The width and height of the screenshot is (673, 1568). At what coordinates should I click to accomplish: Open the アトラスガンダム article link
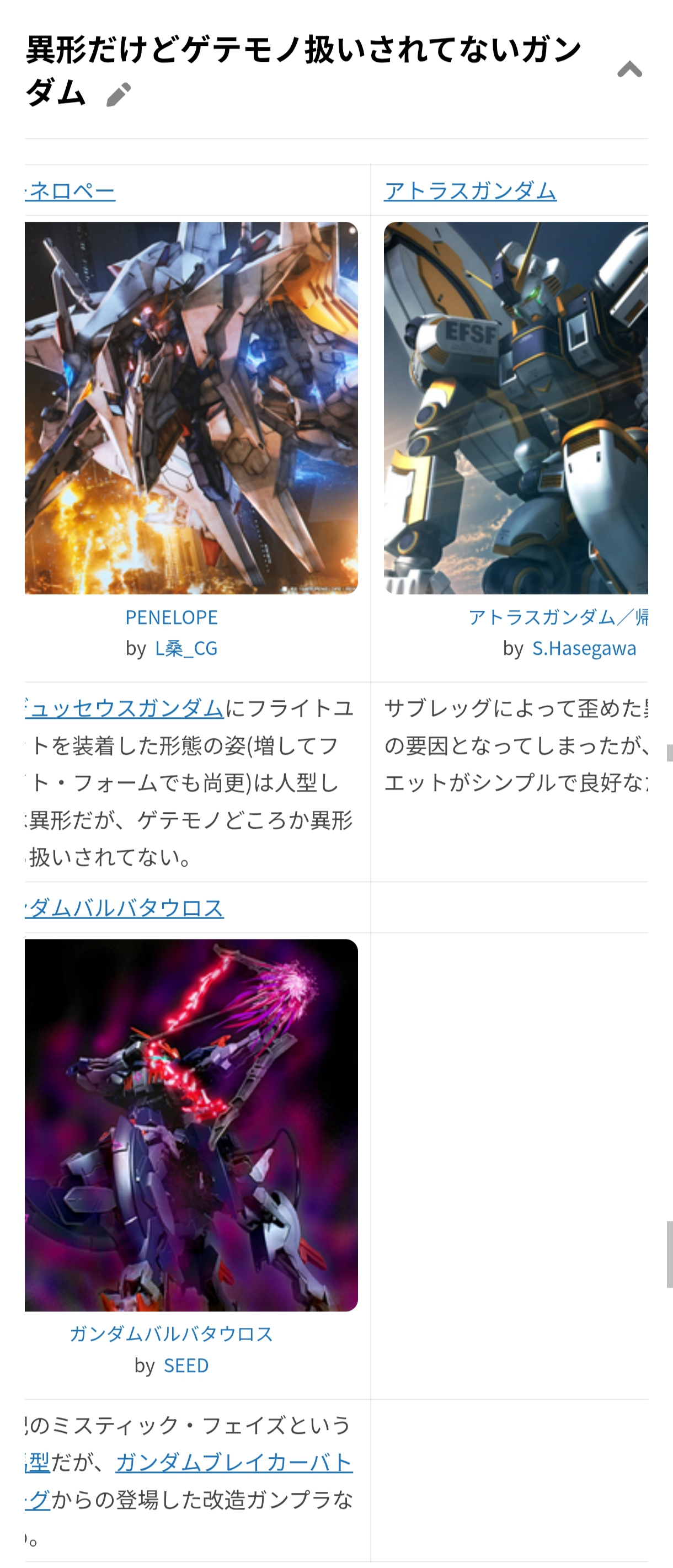tap(470, 191)
